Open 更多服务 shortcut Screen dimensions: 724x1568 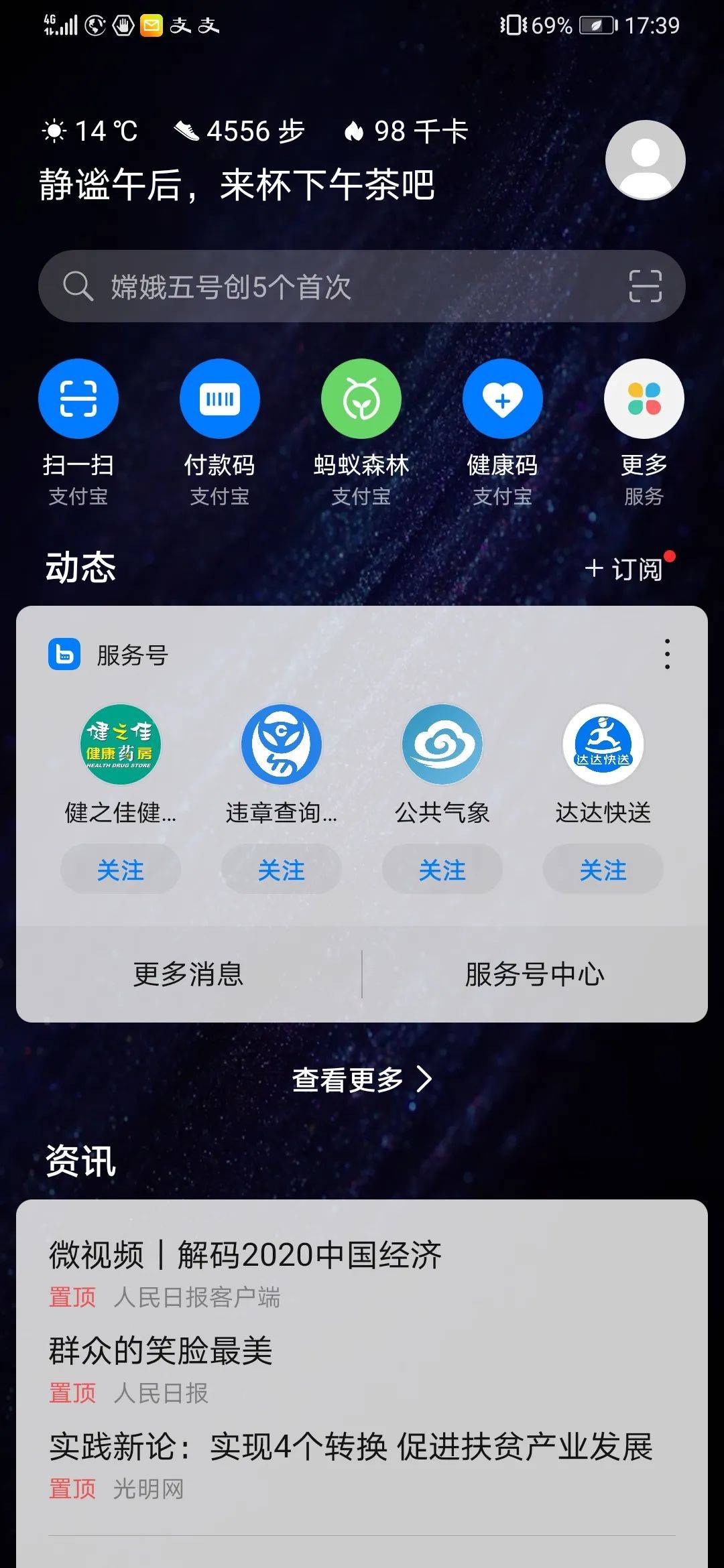644,399
